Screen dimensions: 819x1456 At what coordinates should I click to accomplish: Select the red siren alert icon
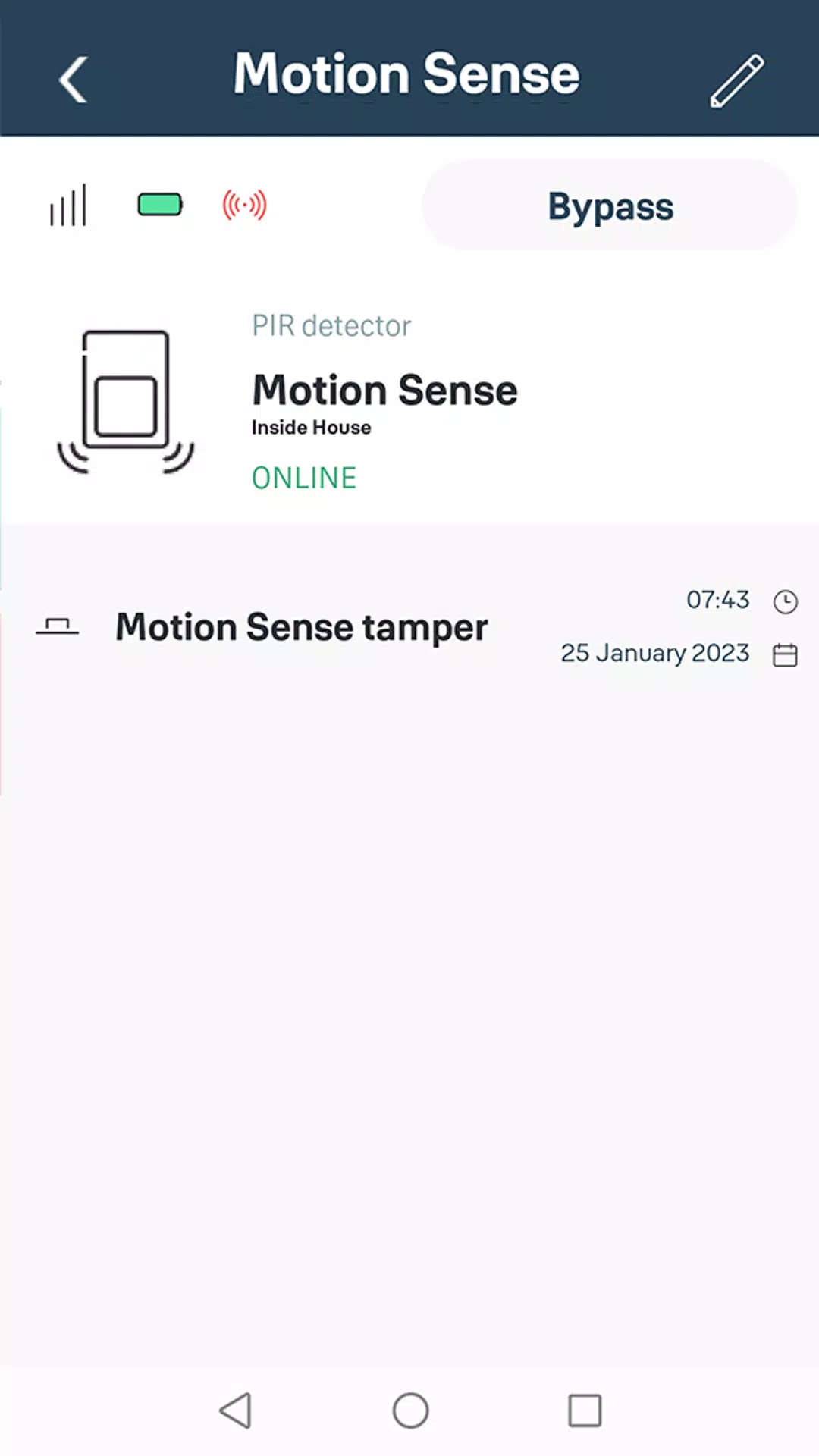pyautogui.click(x=243, y=204)
